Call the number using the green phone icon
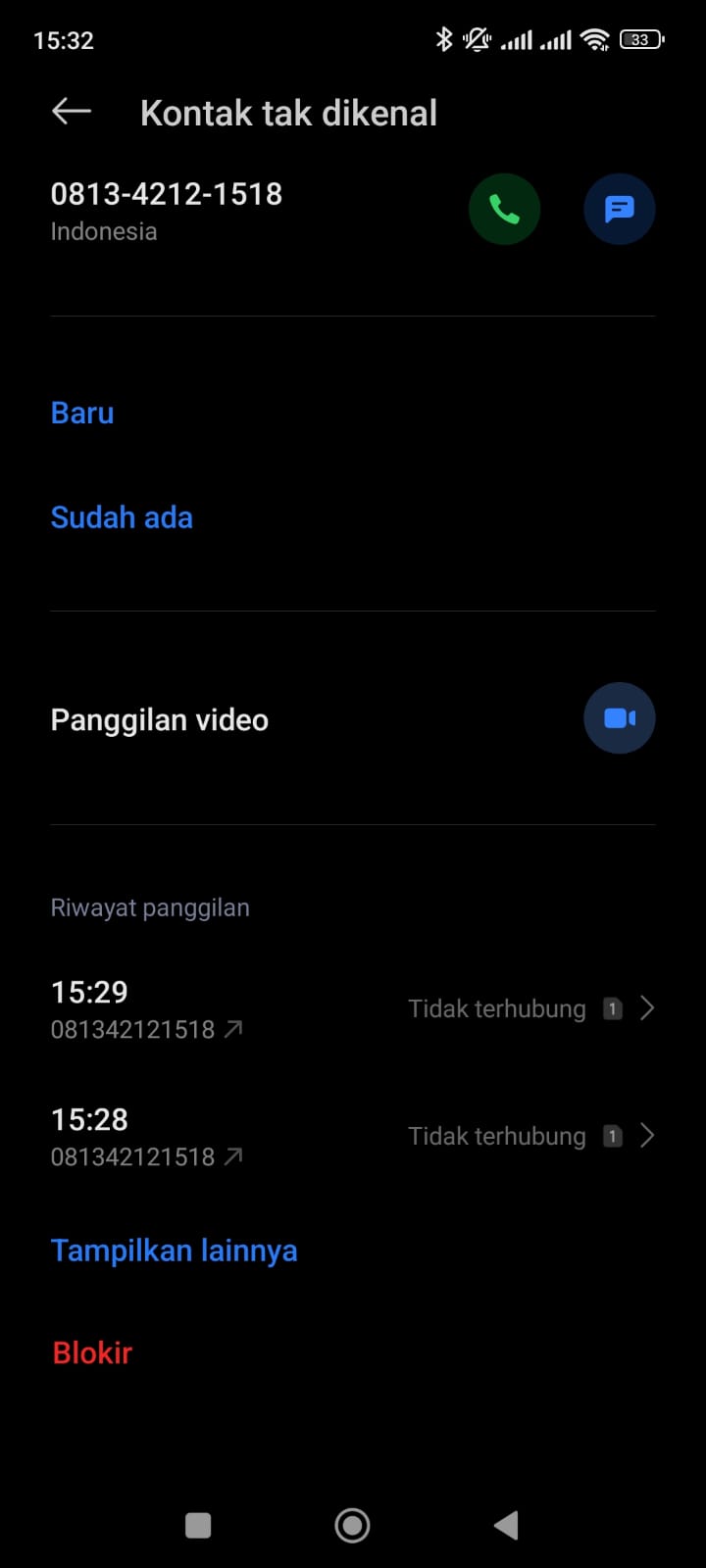This screenshot has width=706, height=1568. pyautogui.click(x=504, y=209)
